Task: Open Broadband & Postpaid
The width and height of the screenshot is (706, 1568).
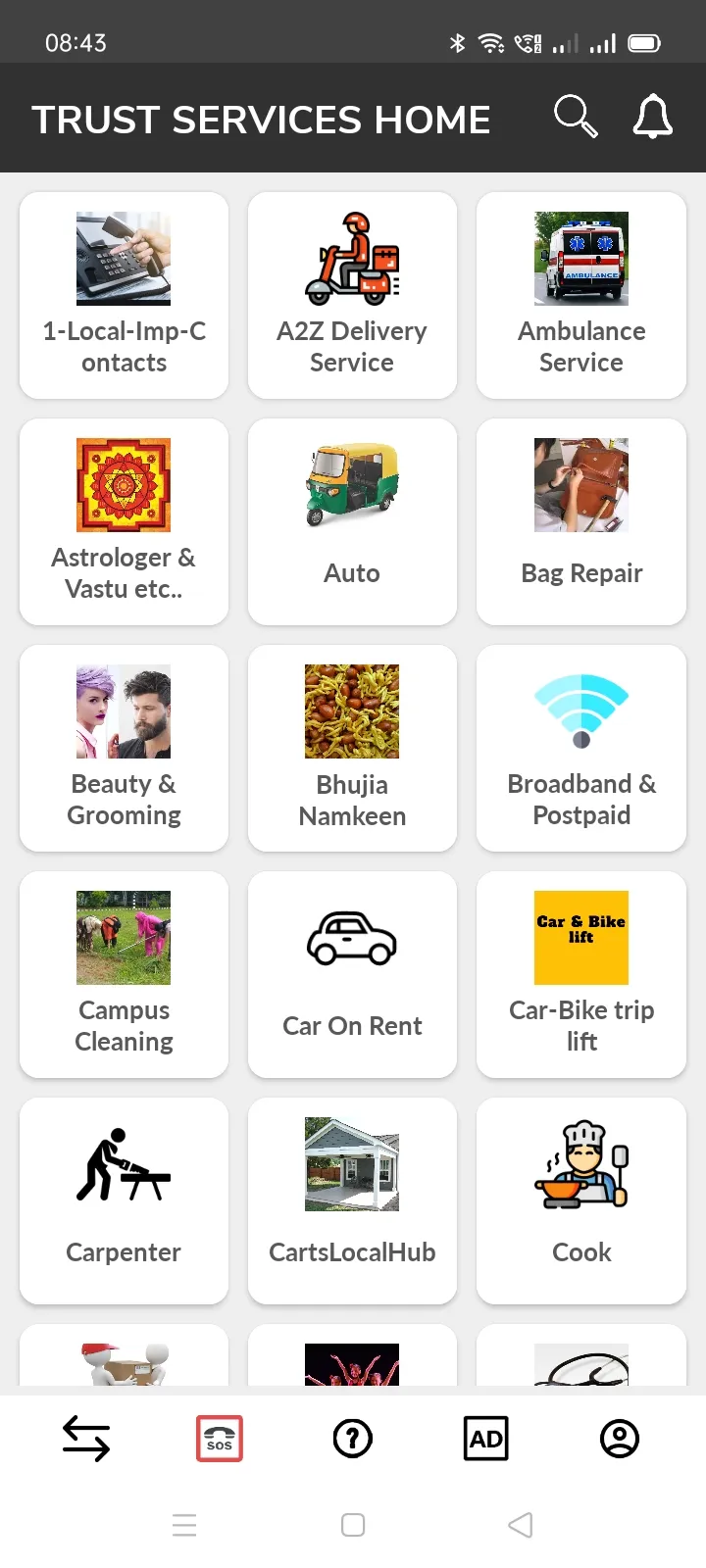Action: (581, 748)
